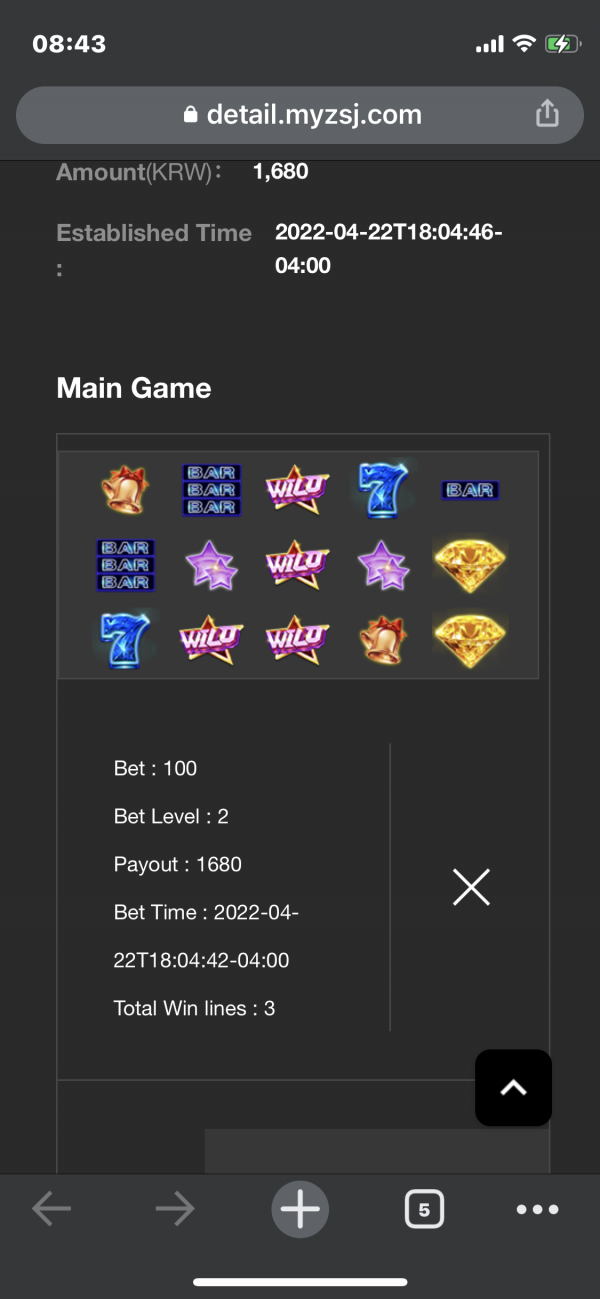600x1299 pixels.
Task: Open the tab switcher showing 5 tabs
Action: pyautogui.click(x=424, y=1210)
